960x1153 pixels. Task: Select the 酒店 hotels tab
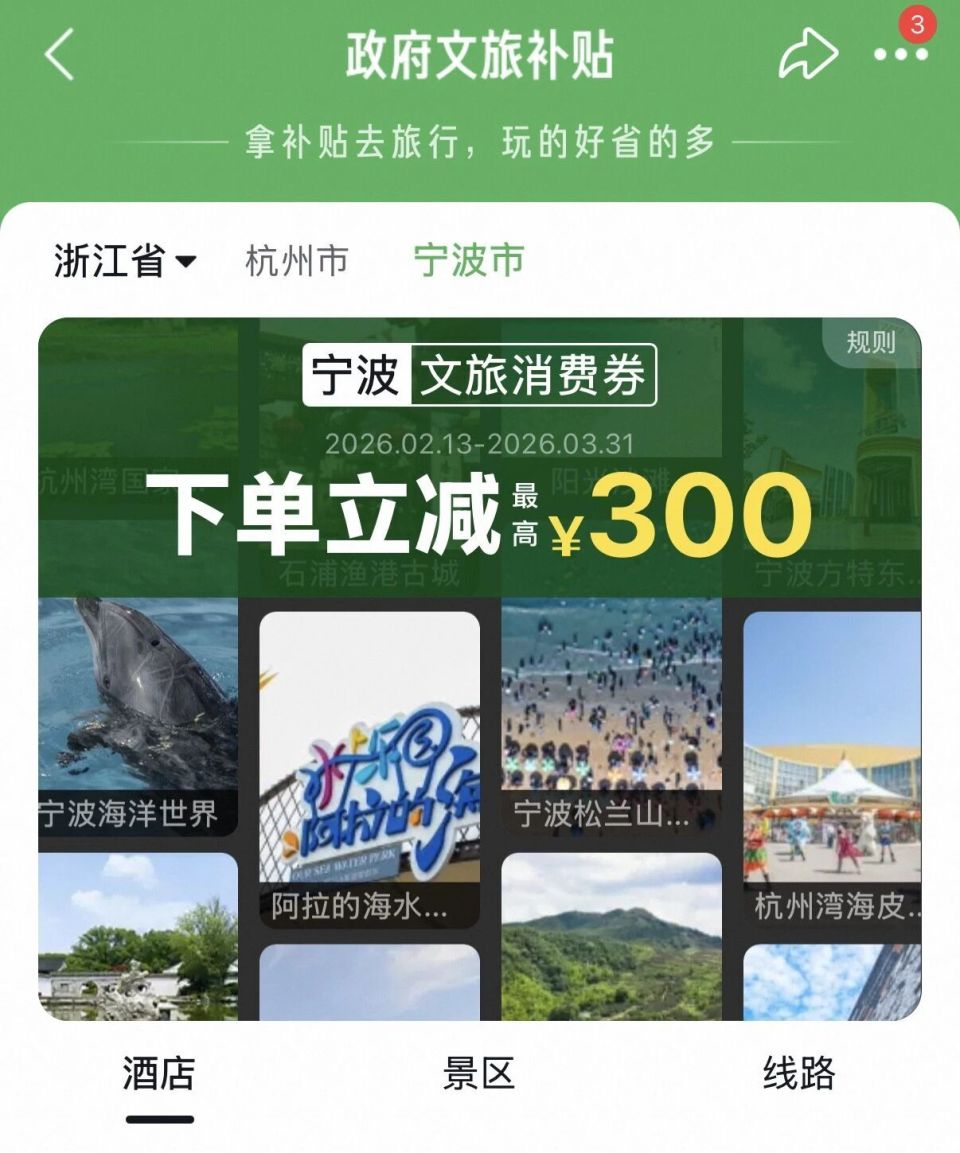pyautogui.click(x=160, y=1071)
